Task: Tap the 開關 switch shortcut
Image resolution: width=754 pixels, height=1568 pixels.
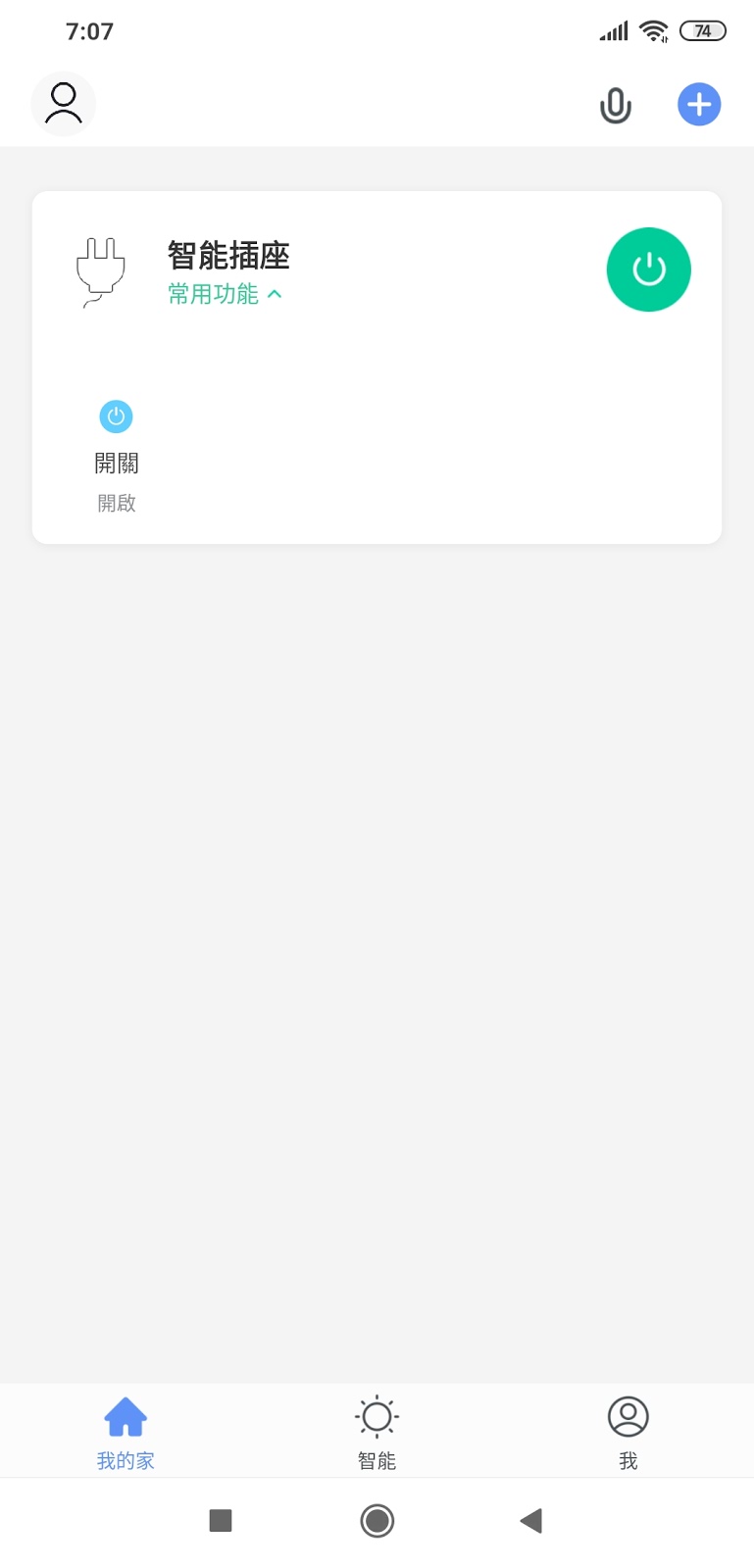Action: [x=116, y=417]
